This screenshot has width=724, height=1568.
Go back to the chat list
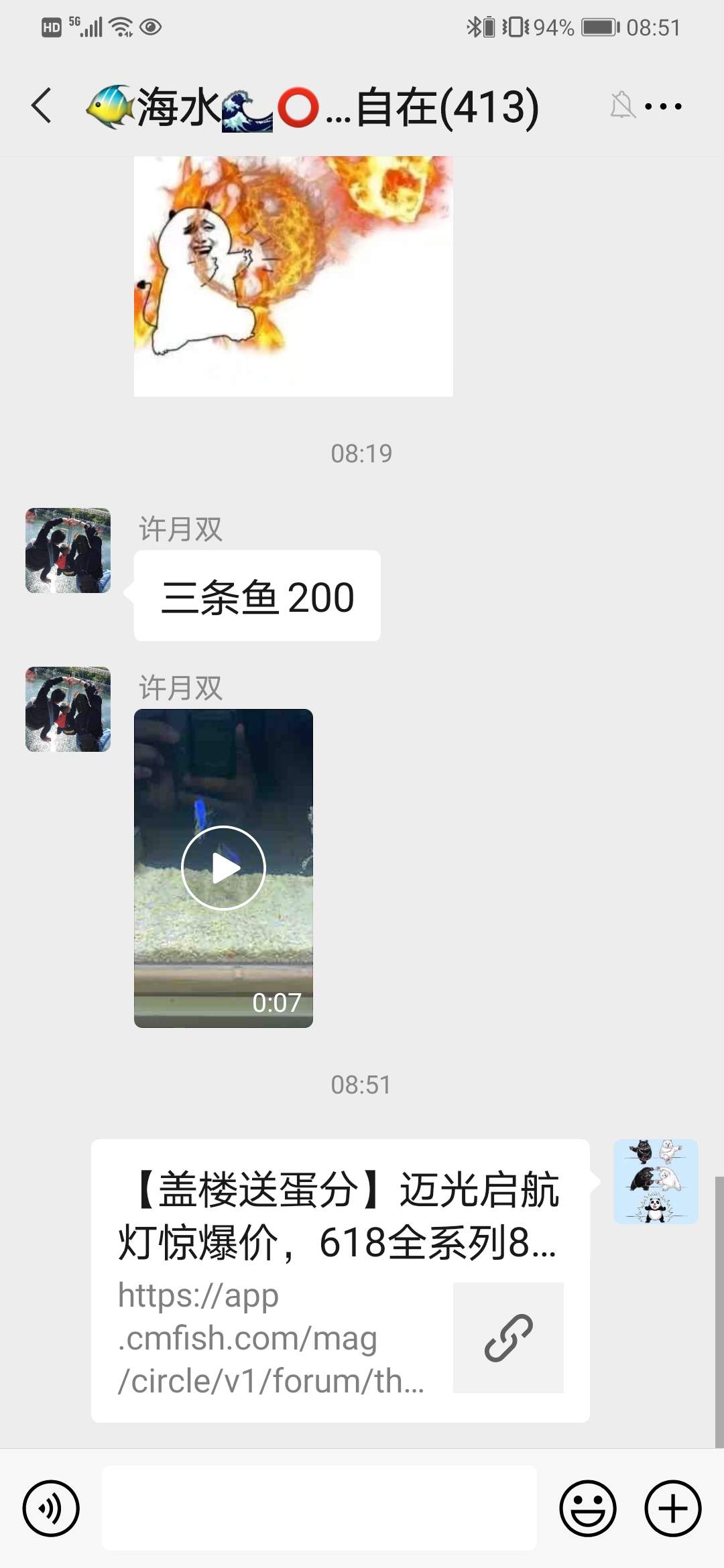42,106
